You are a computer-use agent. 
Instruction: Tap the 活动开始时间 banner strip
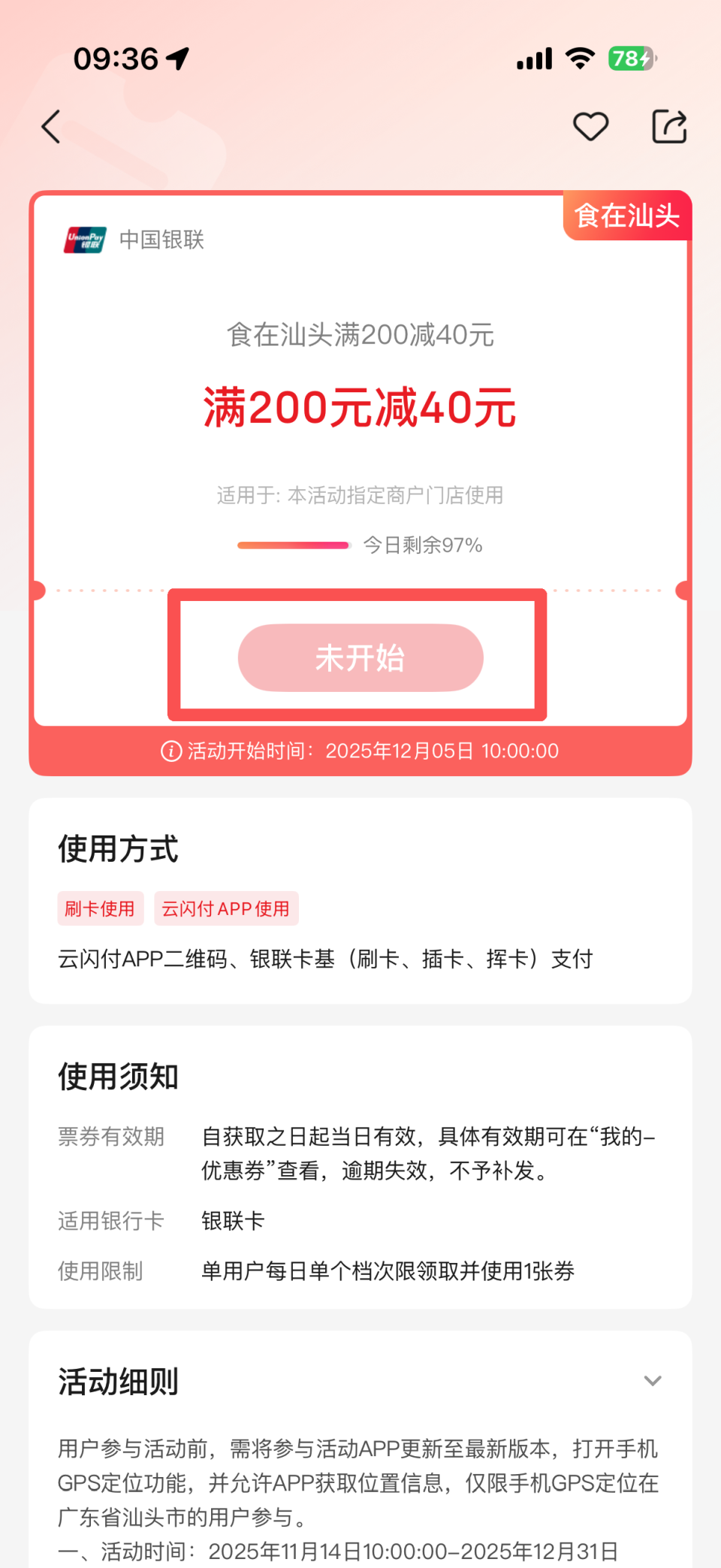tap(360, 751)
